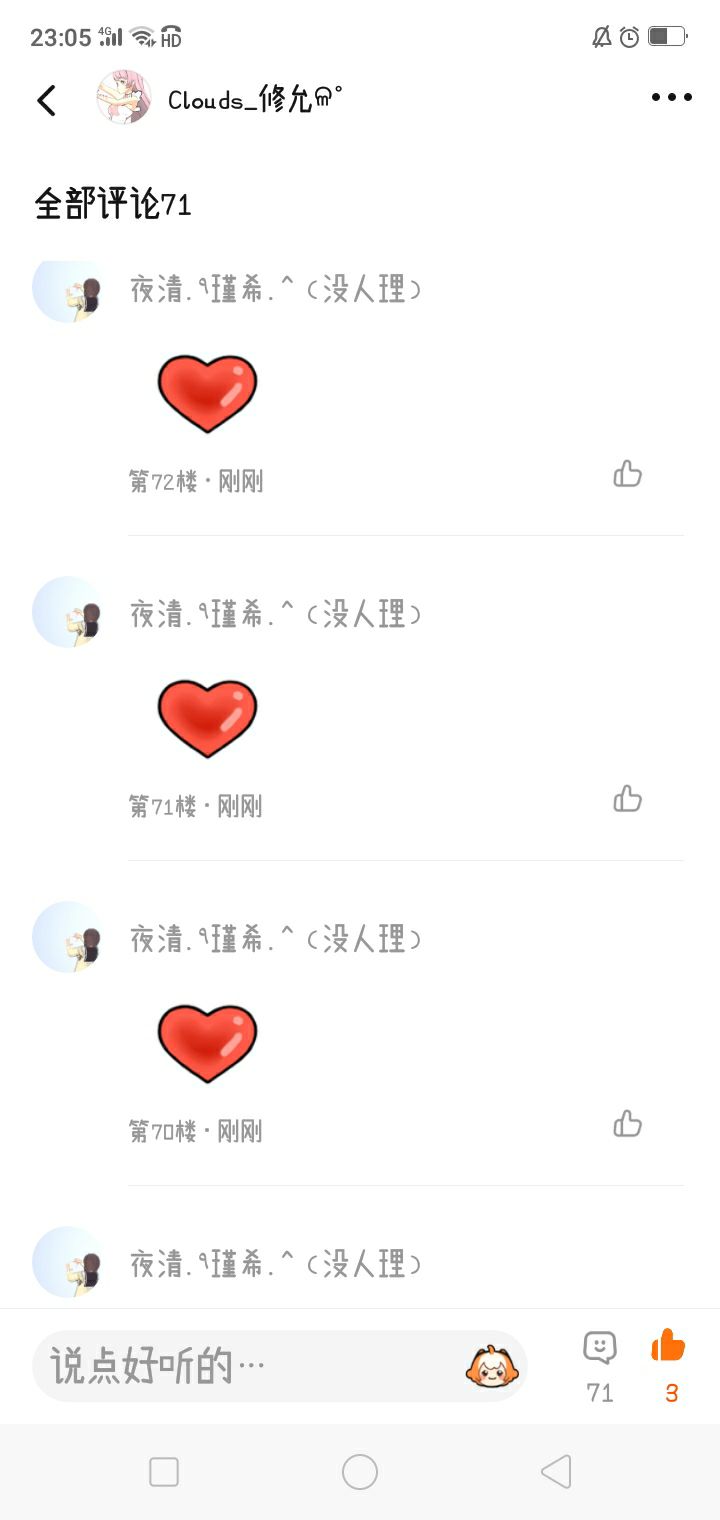Screen dimensions: 720x1520
Task: Open commenter avatar on the 第70楼 comment
Action: 68,937
